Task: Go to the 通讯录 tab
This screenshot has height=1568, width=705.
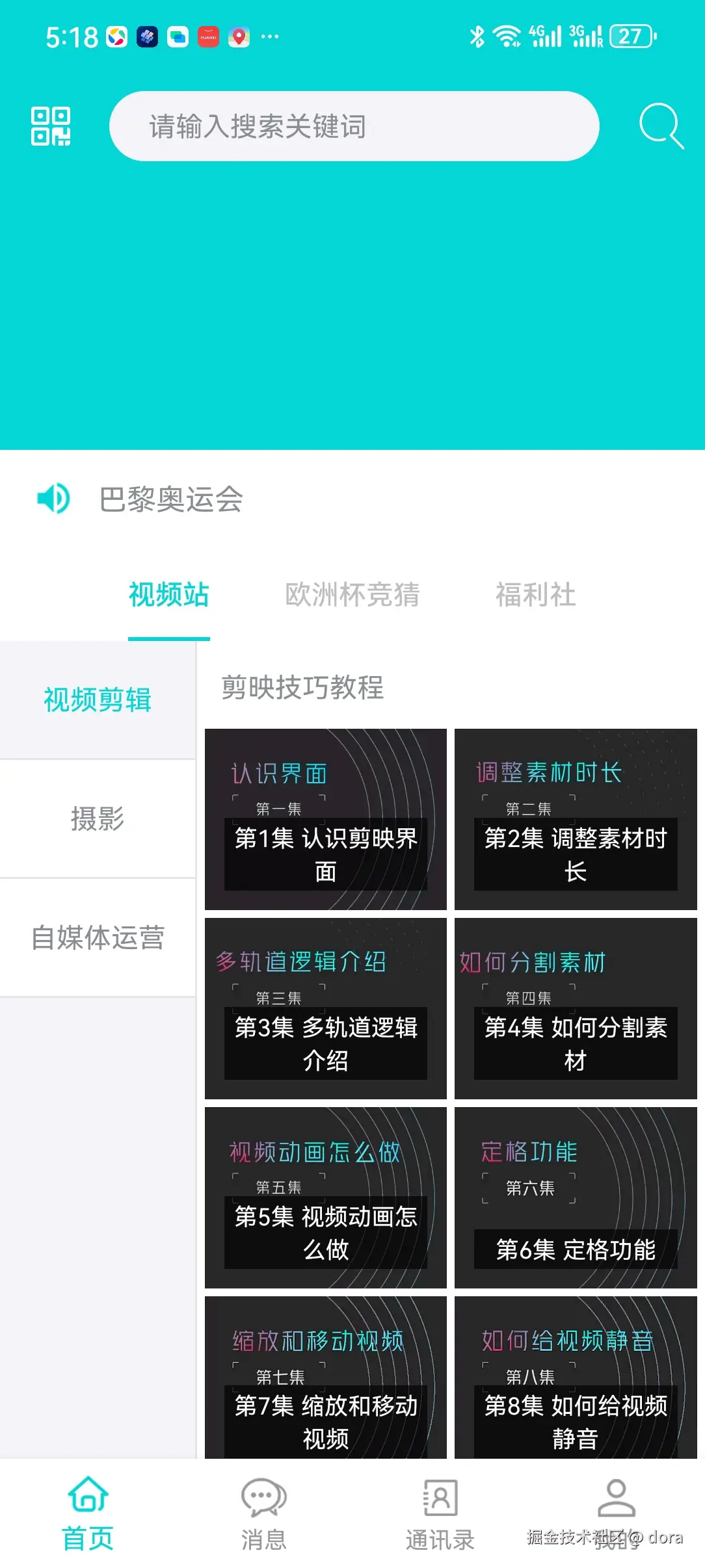Action: click(440, 1512)
